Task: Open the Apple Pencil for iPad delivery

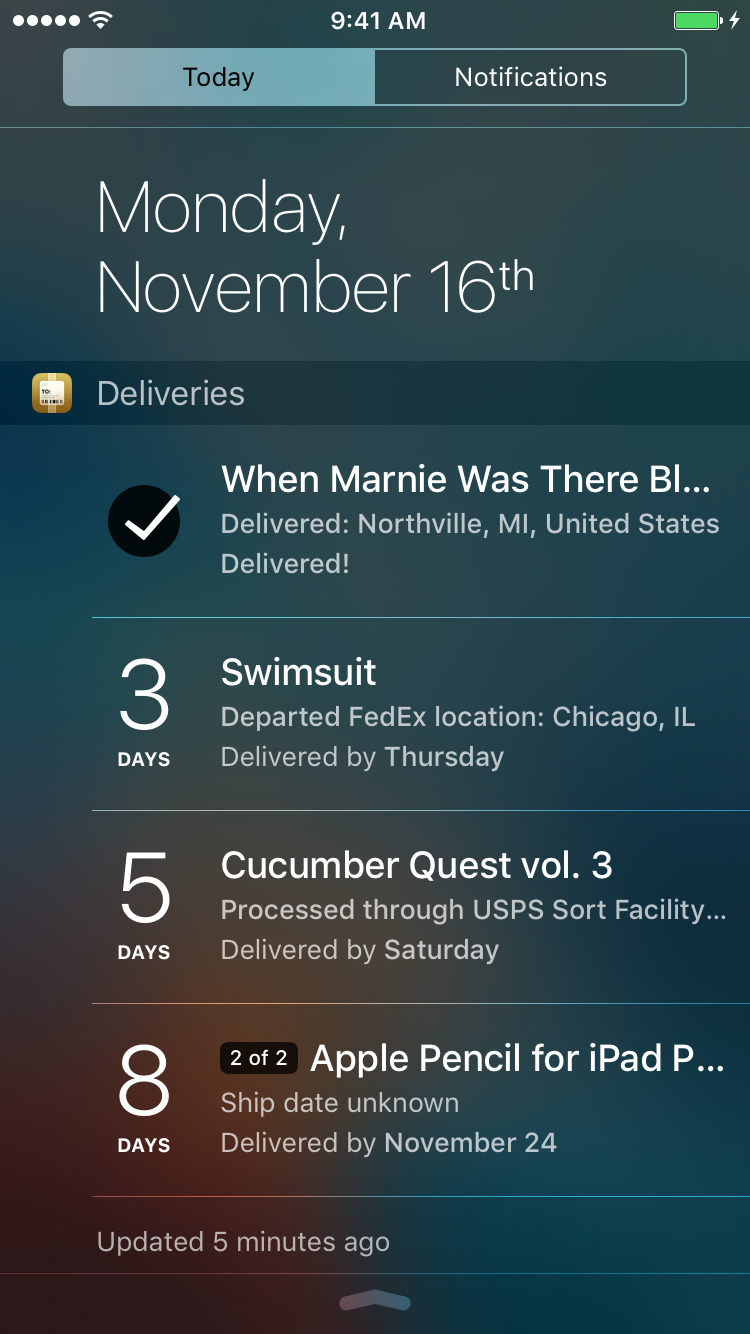Action: 420,1099
